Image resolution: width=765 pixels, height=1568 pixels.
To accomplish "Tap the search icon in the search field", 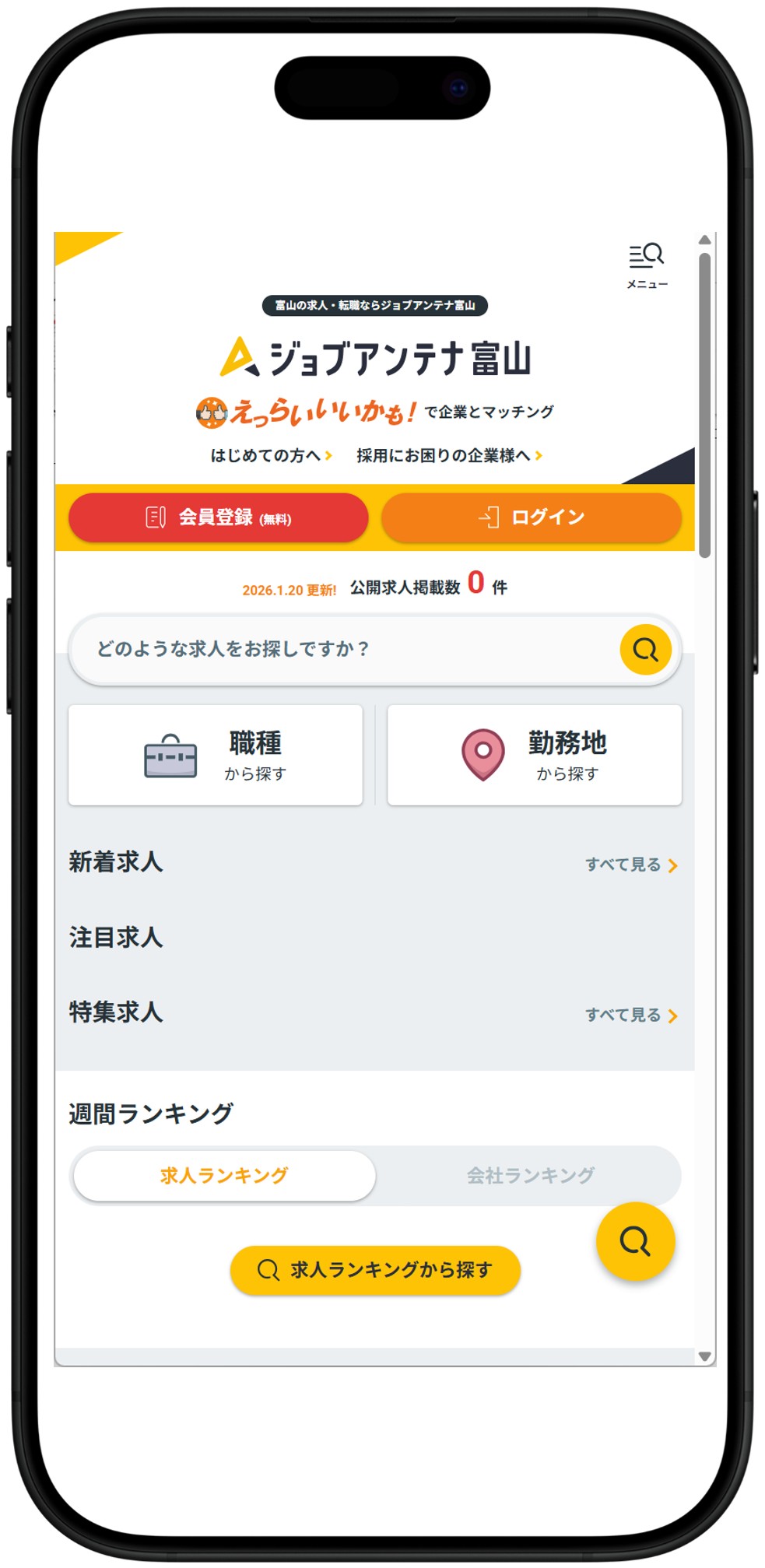I will [x=645, y=649].
